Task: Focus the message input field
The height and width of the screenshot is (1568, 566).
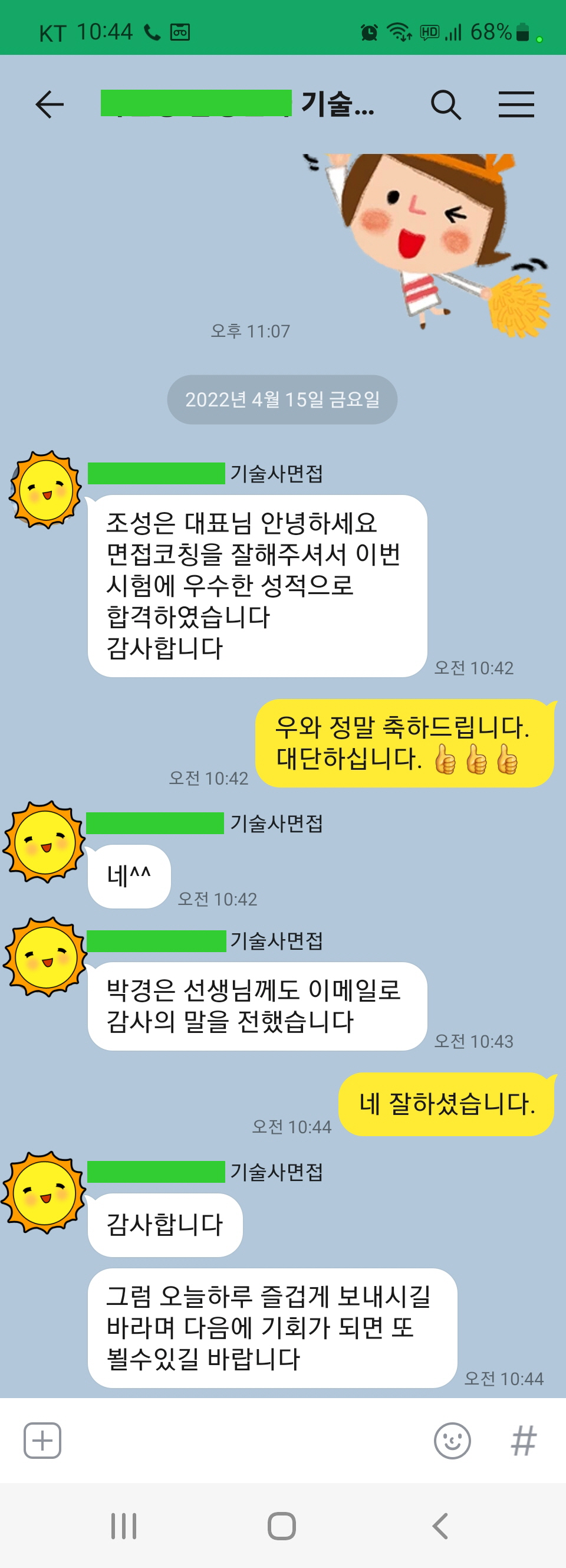Action: (243, 1440)
